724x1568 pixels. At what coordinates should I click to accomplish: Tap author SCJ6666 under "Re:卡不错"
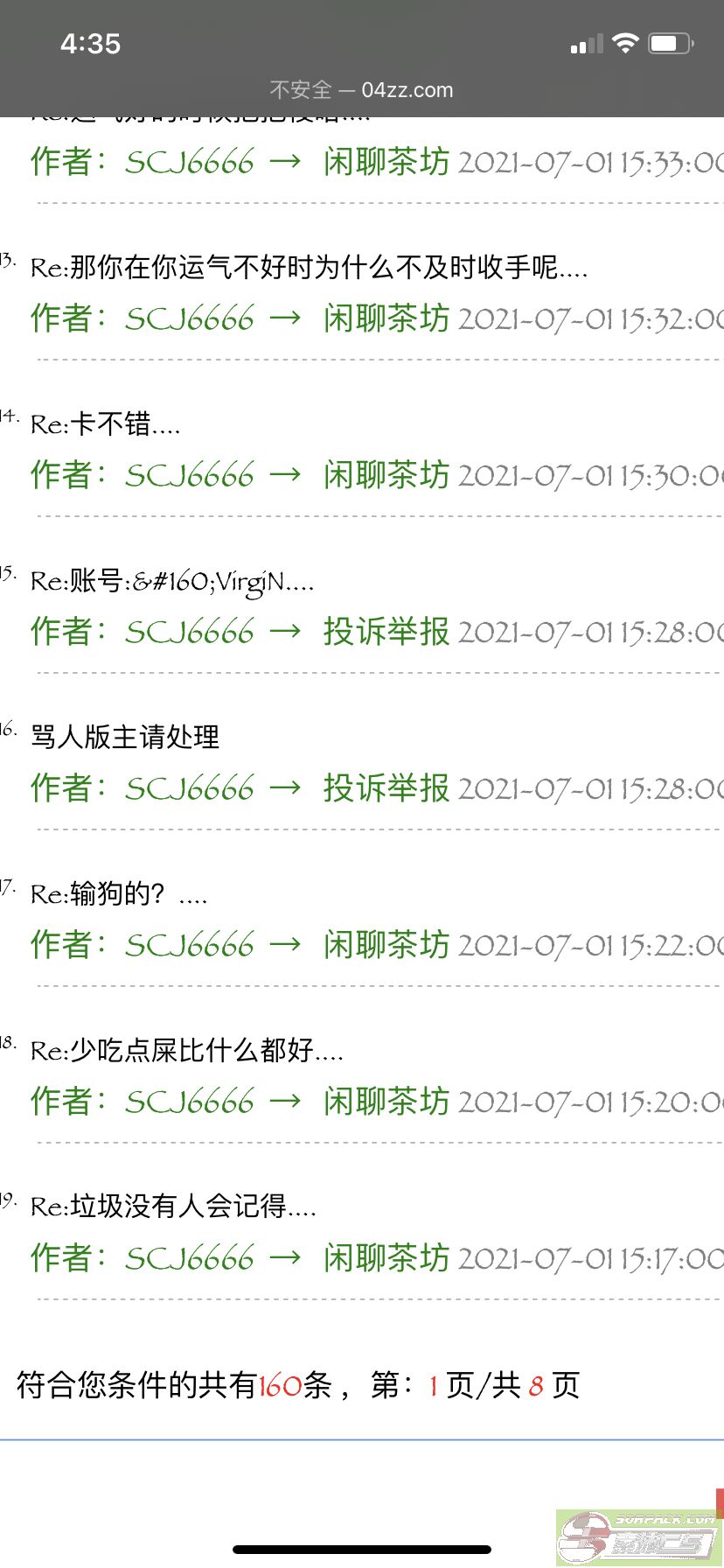190,475
